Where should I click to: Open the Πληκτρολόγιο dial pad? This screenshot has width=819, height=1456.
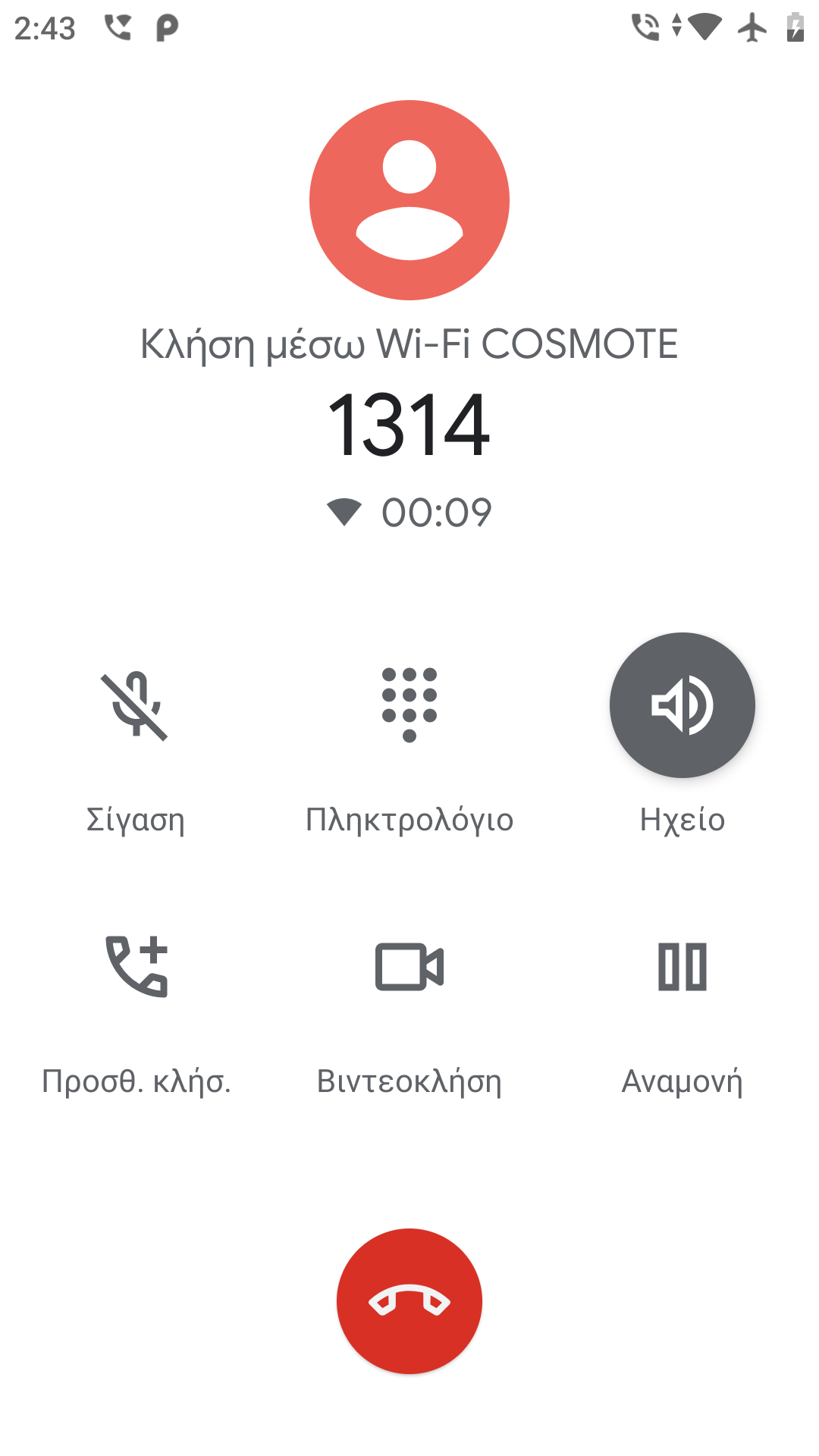409,706
